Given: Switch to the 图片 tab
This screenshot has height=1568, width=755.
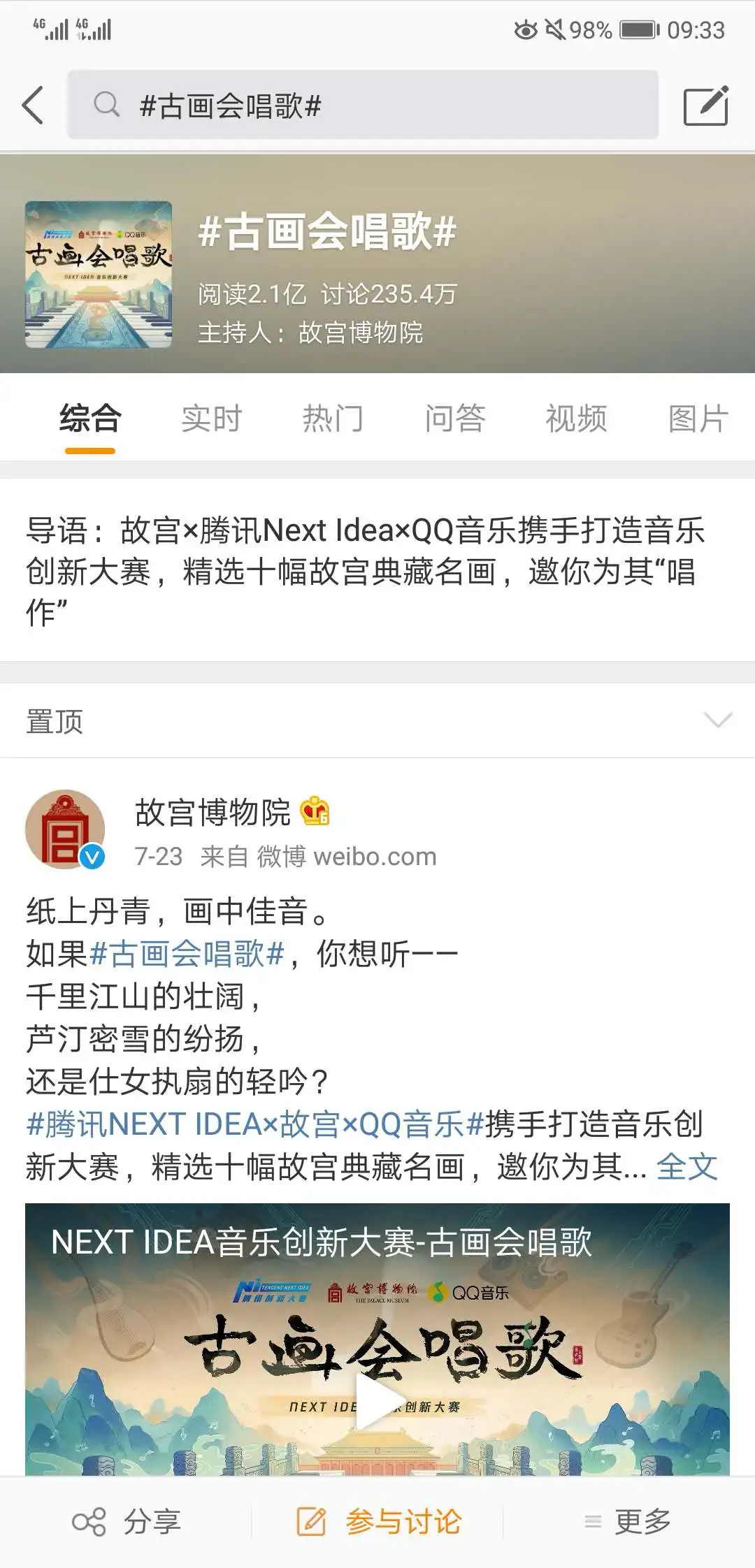Looking at the screenshot, I should pyautogui.click(x=698, y=419).
